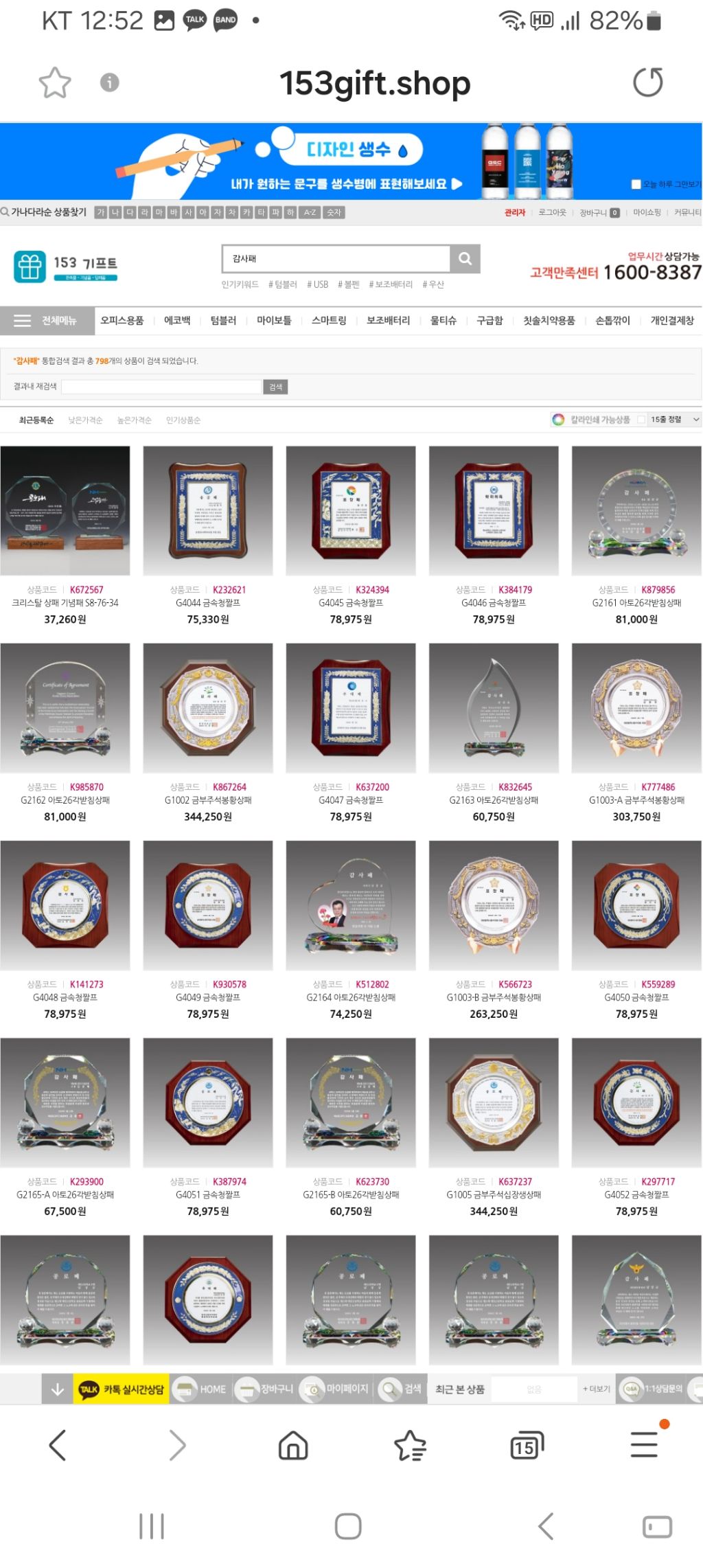Reload the page with the refresh icon

coord(647,82)
